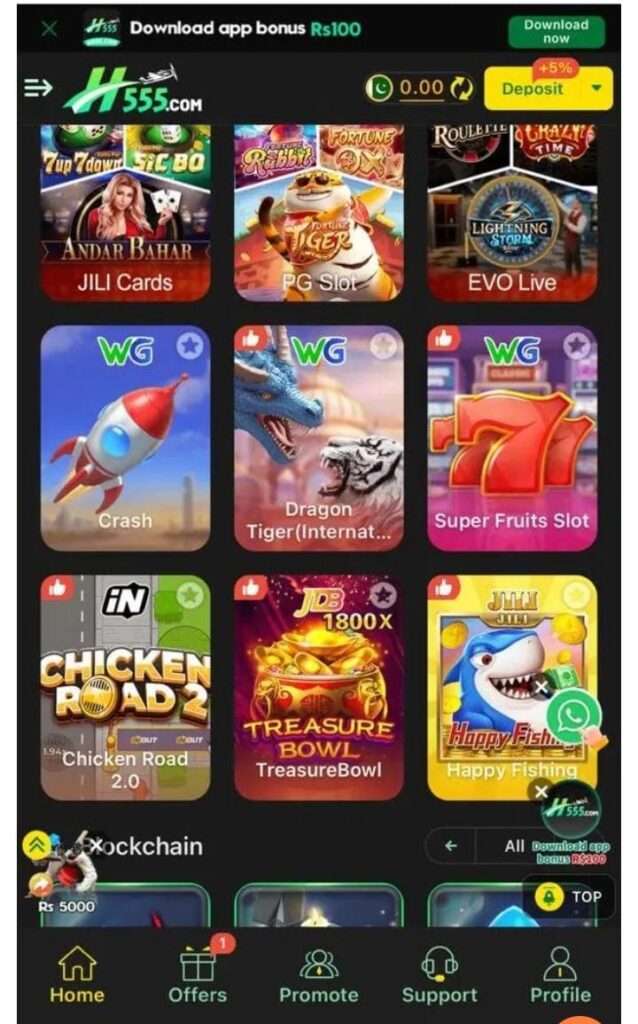
Task: Play Super Fruits Slot
Action: click(512, 440)
